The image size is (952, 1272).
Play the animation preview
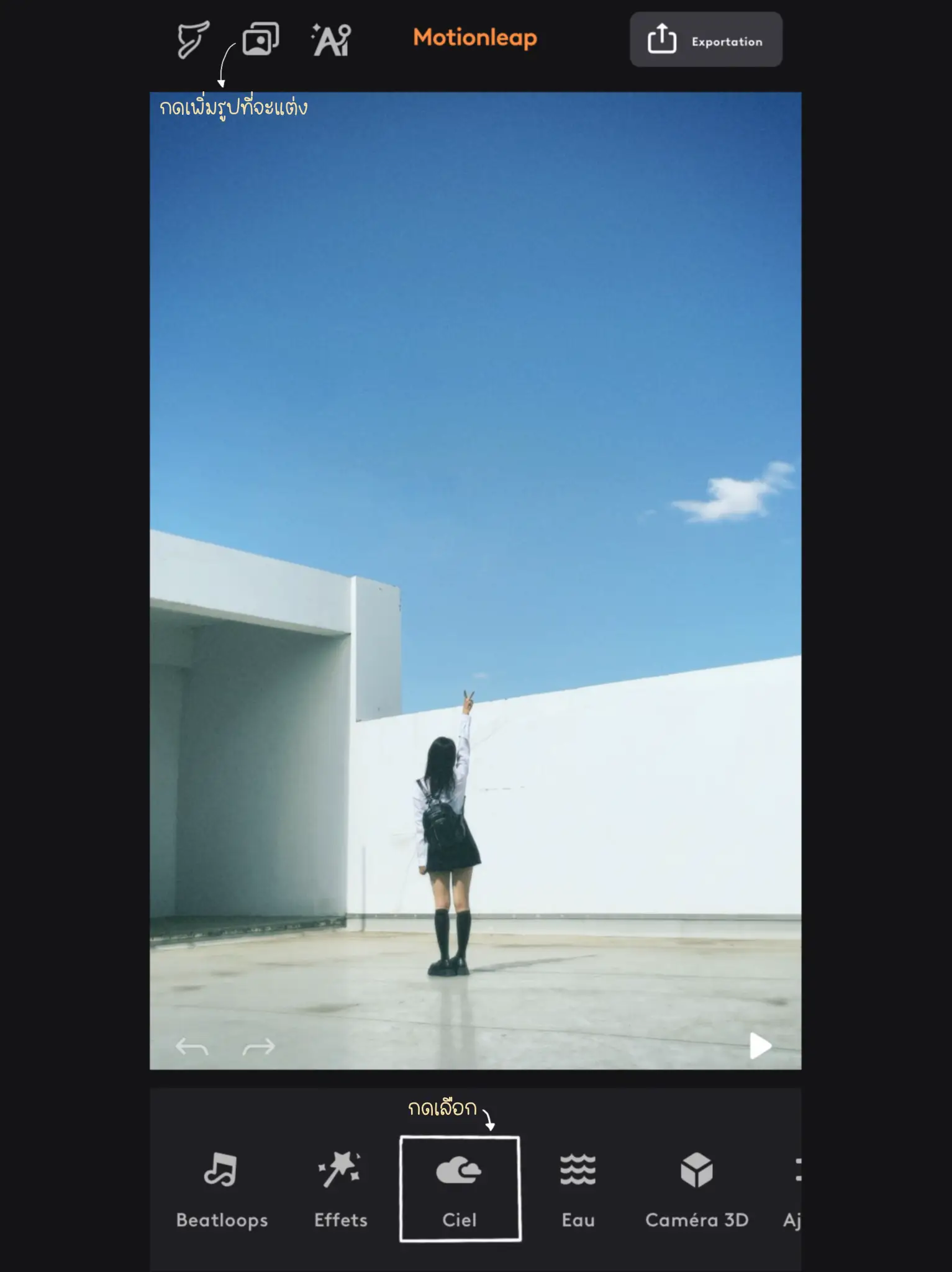point(759,1046)
